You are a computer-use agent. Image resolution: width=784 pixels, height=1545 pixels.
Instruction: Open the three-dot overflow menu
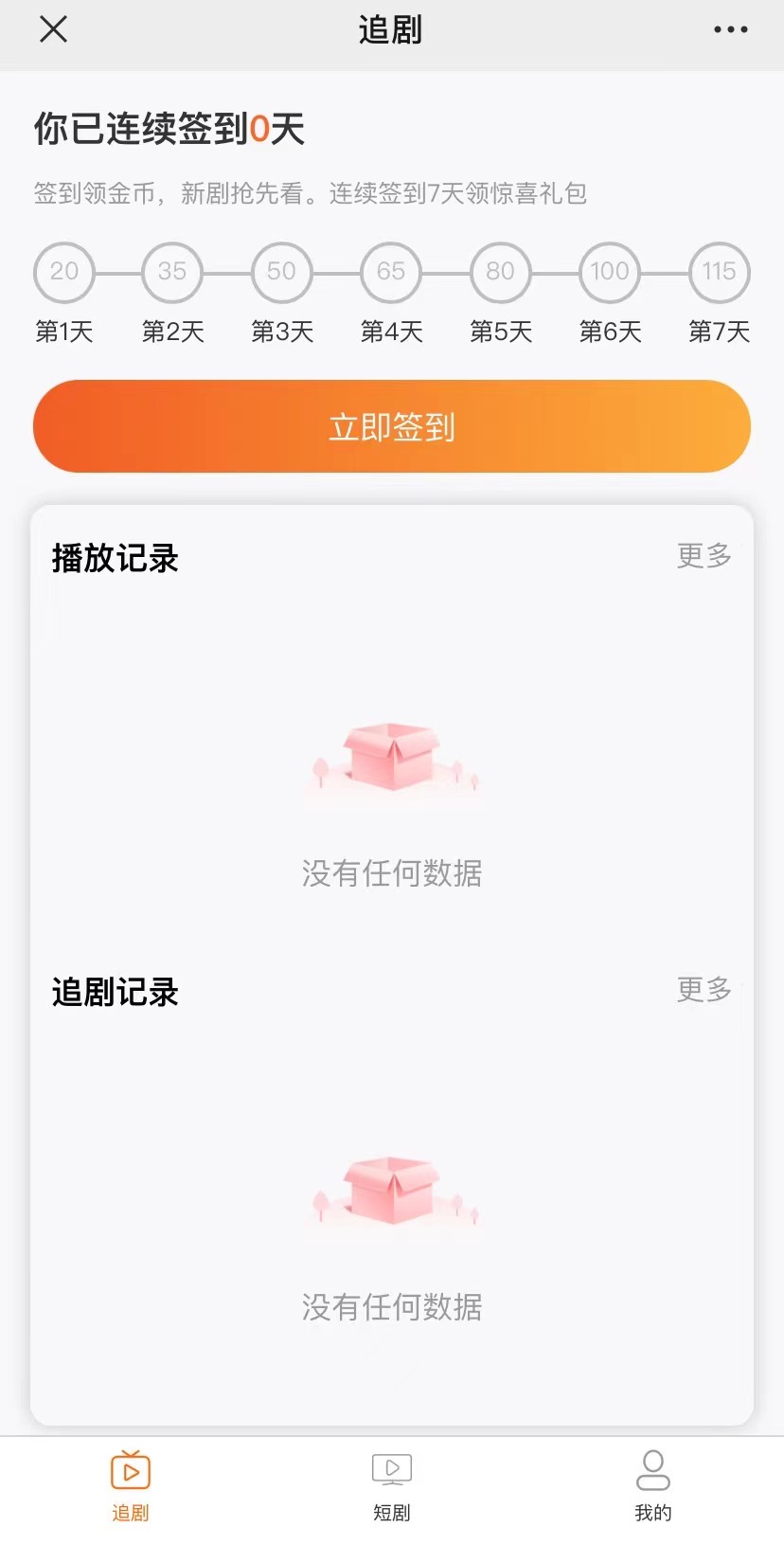pos(730,30)
